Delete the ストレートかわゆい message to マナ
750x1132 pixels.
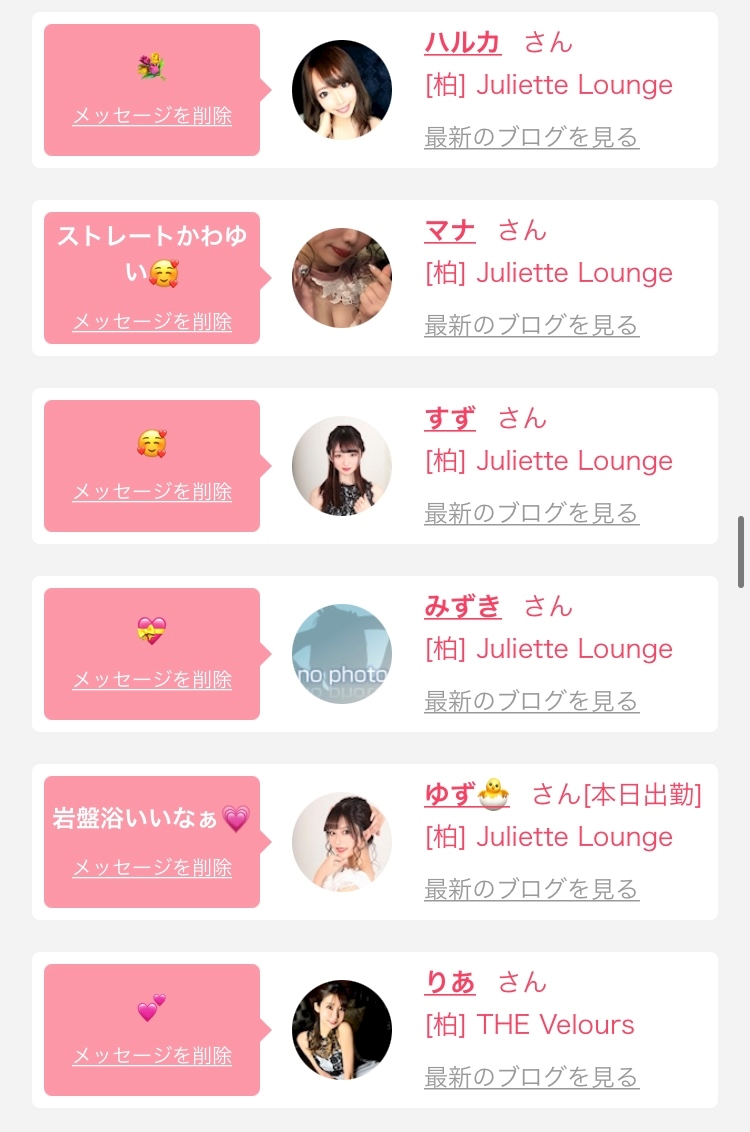coord(152,322)
